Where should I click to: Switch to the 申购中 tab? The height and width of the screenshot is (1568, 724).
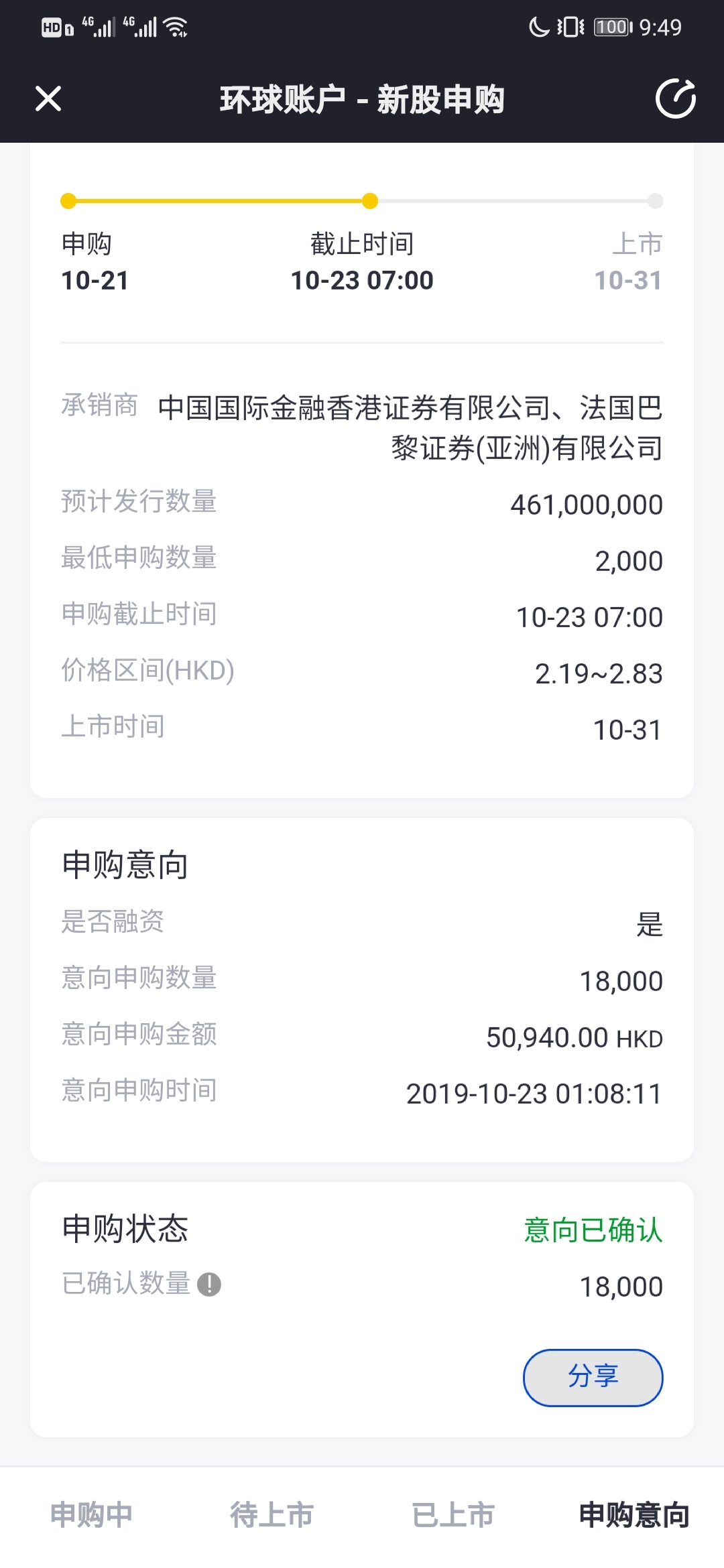click(x=91, y=1515)
